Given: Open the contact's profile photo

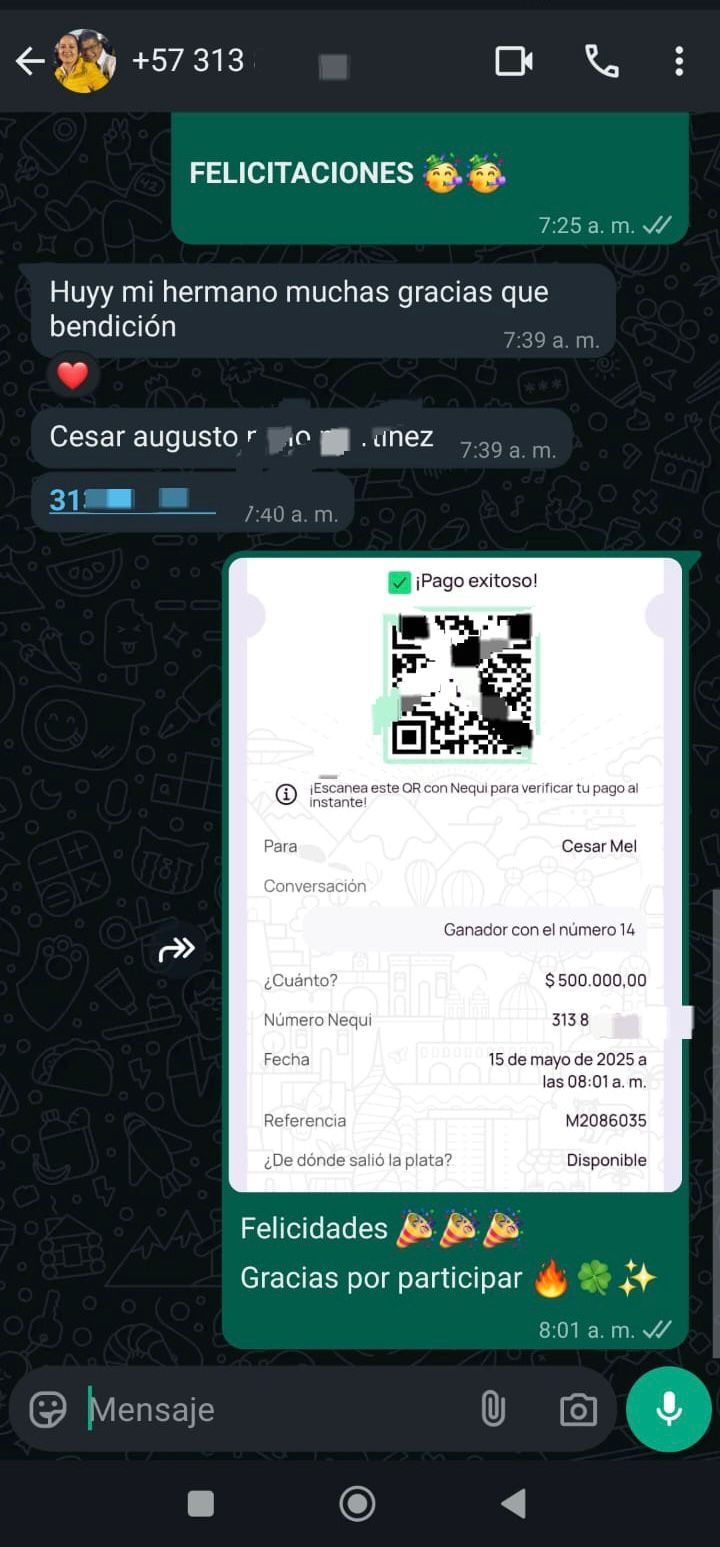Looking at the screenshot, I should pos(85,62).
